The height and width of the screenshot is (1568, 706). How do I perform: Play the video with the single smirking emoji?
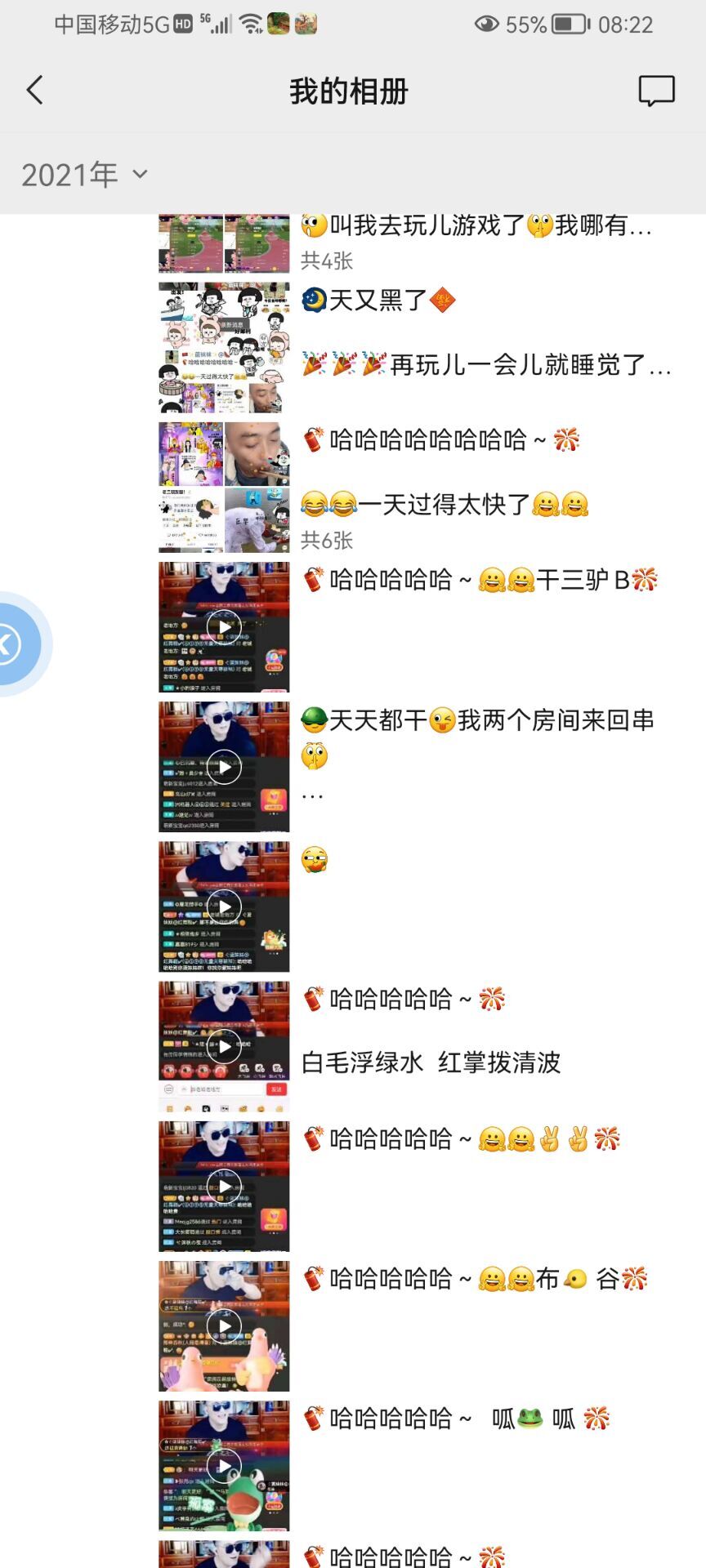click(x=224, y=906)
